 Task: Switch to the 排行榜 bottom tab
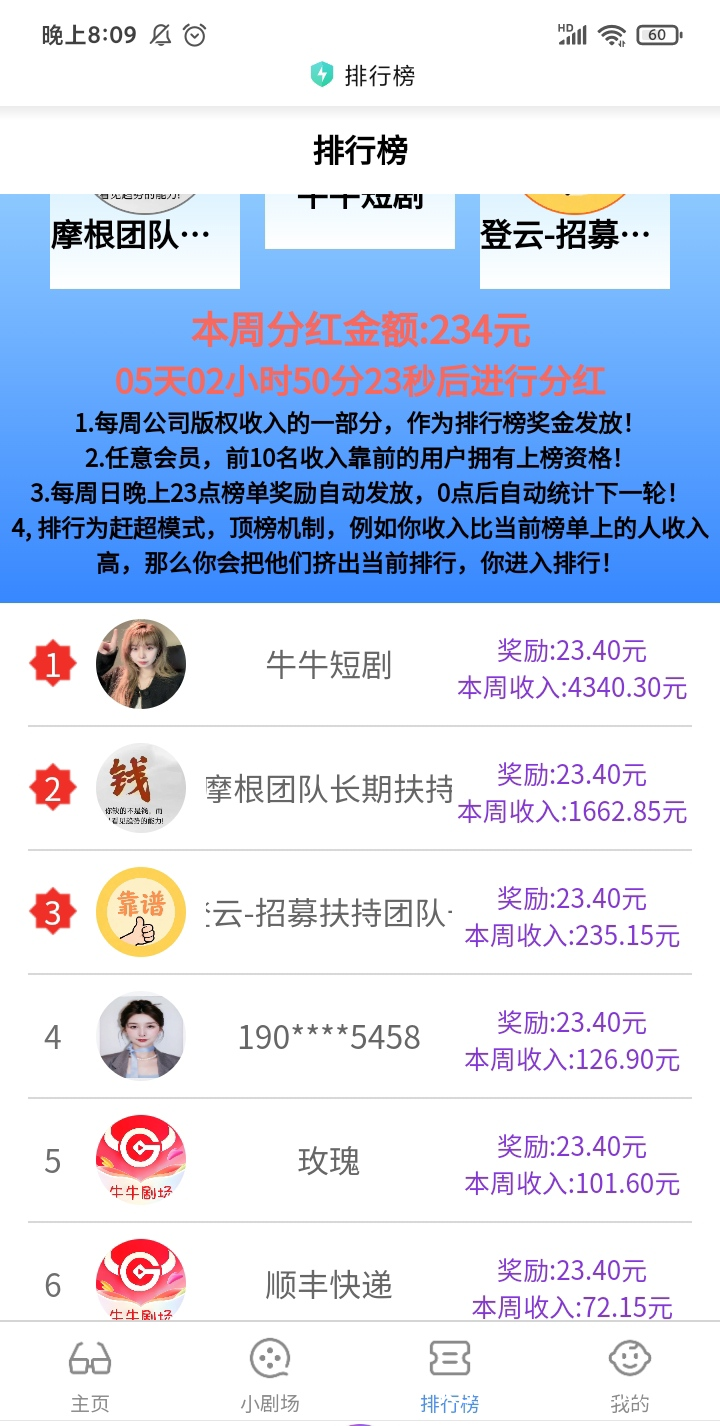449,1375
